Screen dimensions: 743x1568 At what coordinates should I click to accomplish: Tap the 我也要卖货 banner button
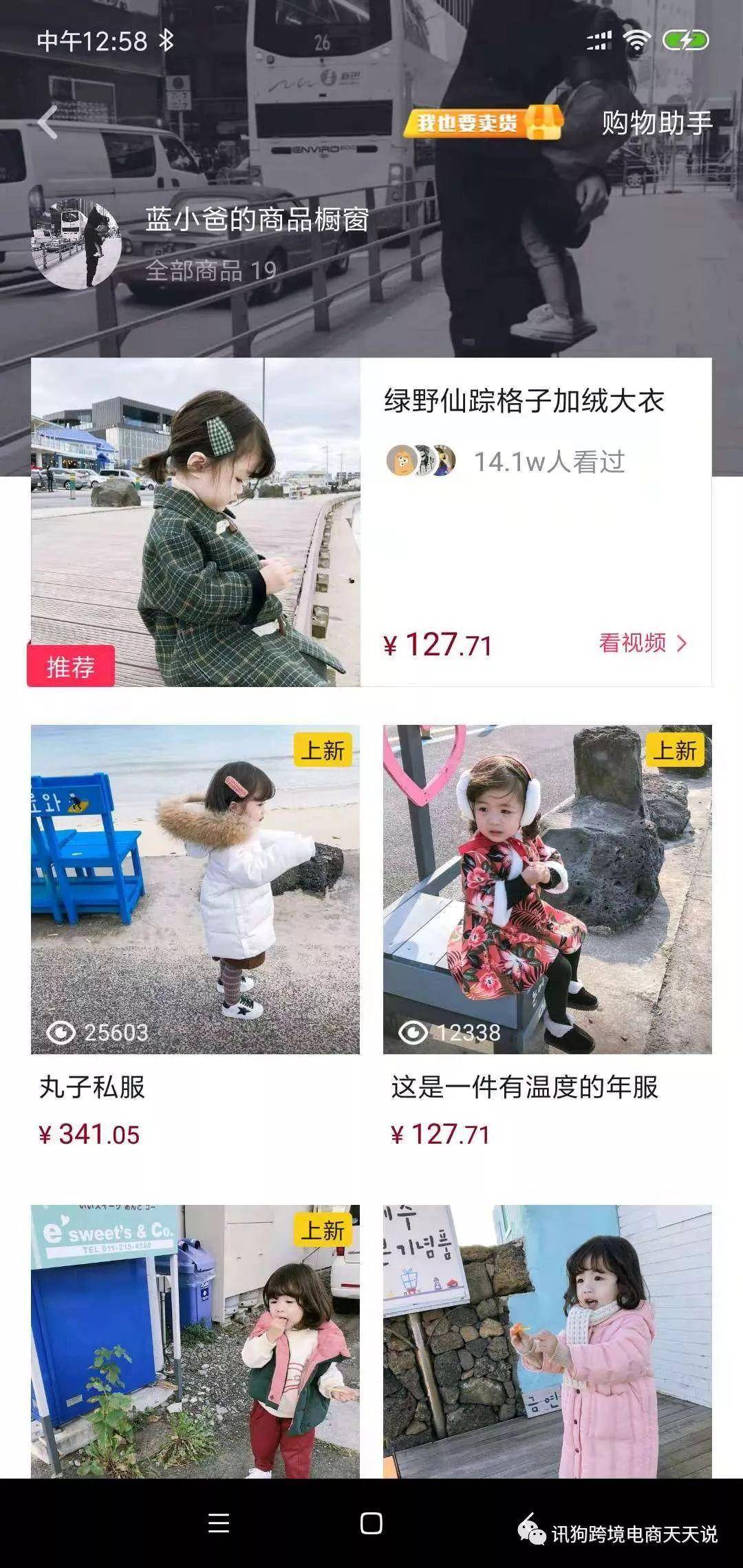[482, 123]
